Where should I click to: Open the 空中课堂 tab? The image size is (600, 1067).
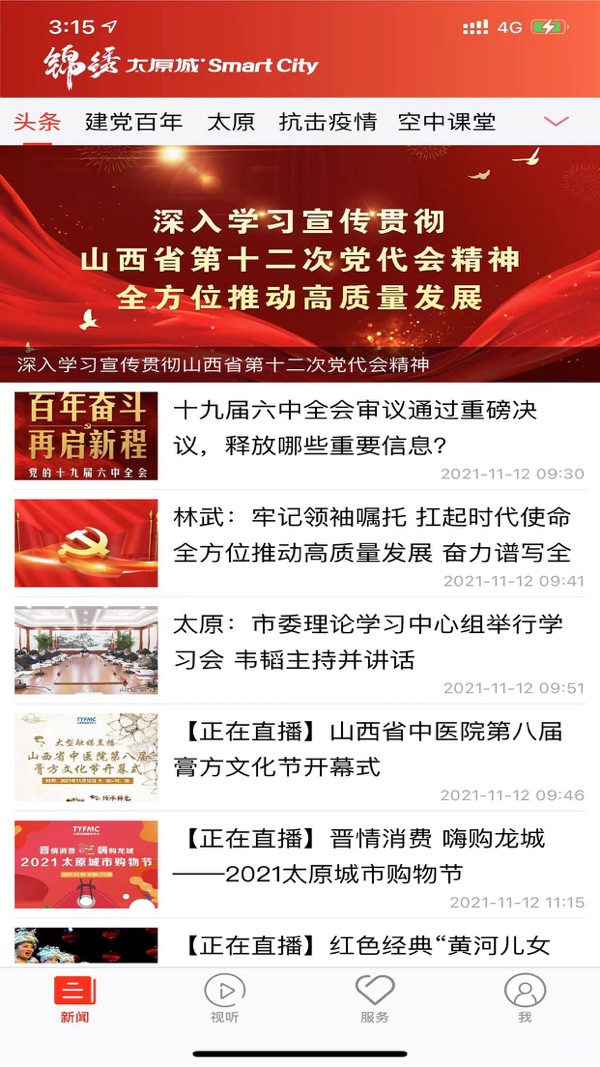tap(447, 122)
